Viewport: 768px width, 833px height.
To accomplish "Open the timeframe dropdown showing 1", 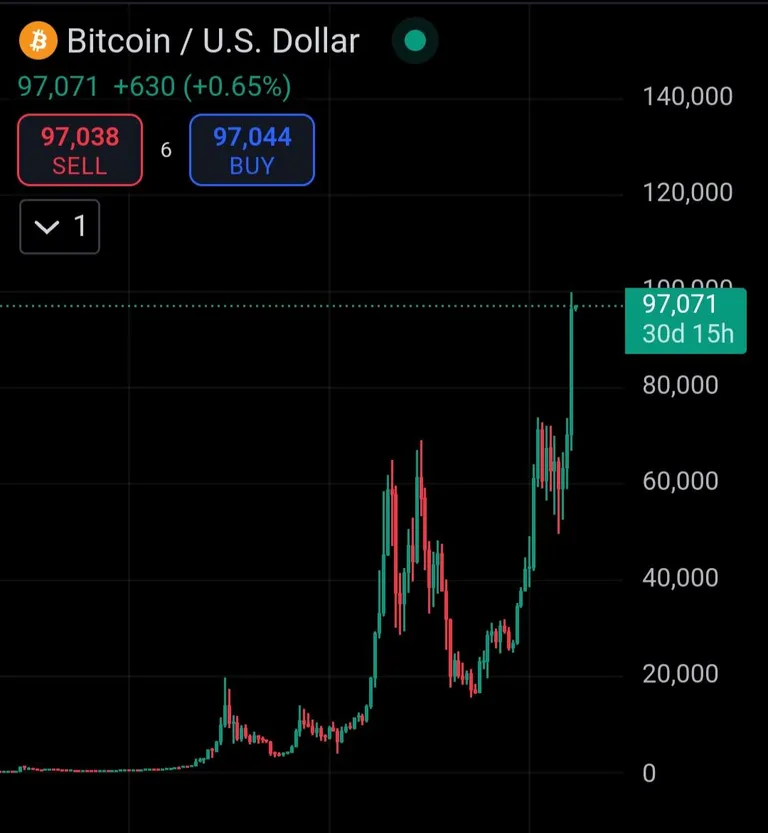I will click(x=59, y=226).
